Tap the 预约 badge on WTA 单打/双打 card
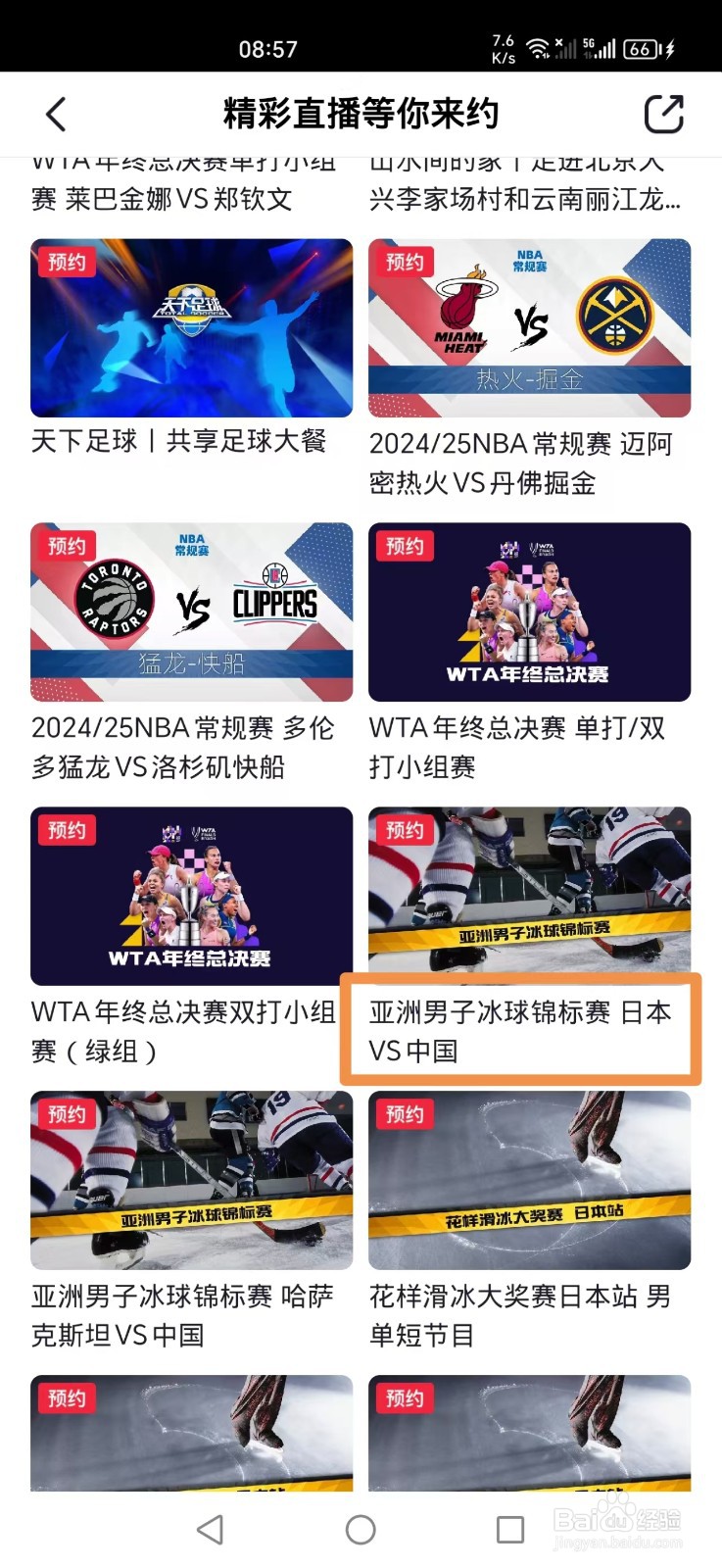Image resolution: width=722 pixels, height=1568 pixels. 405,546
